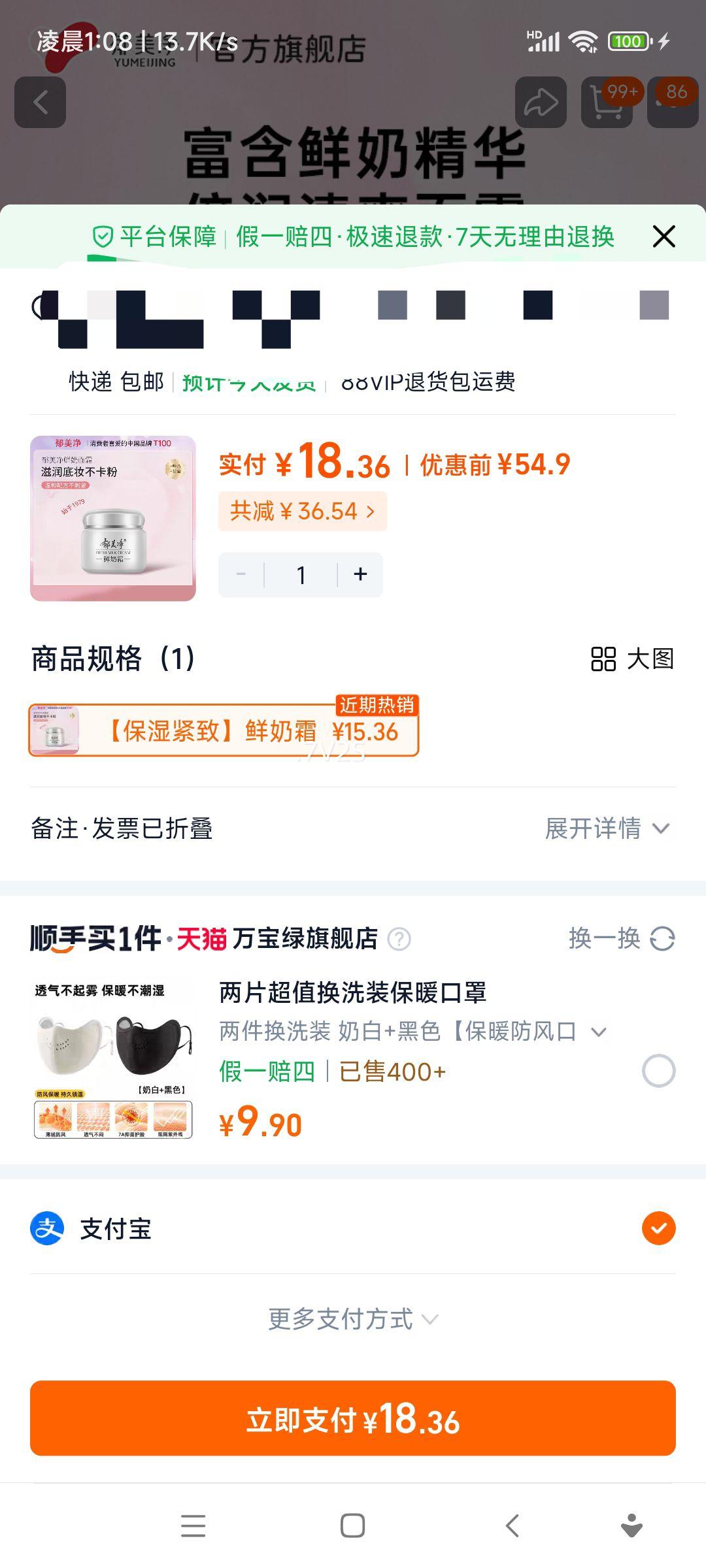The width and height of the screenshot is (706, 1568).
Task: View 共减 ¥36.54 discount details
Action: point(302,511)
